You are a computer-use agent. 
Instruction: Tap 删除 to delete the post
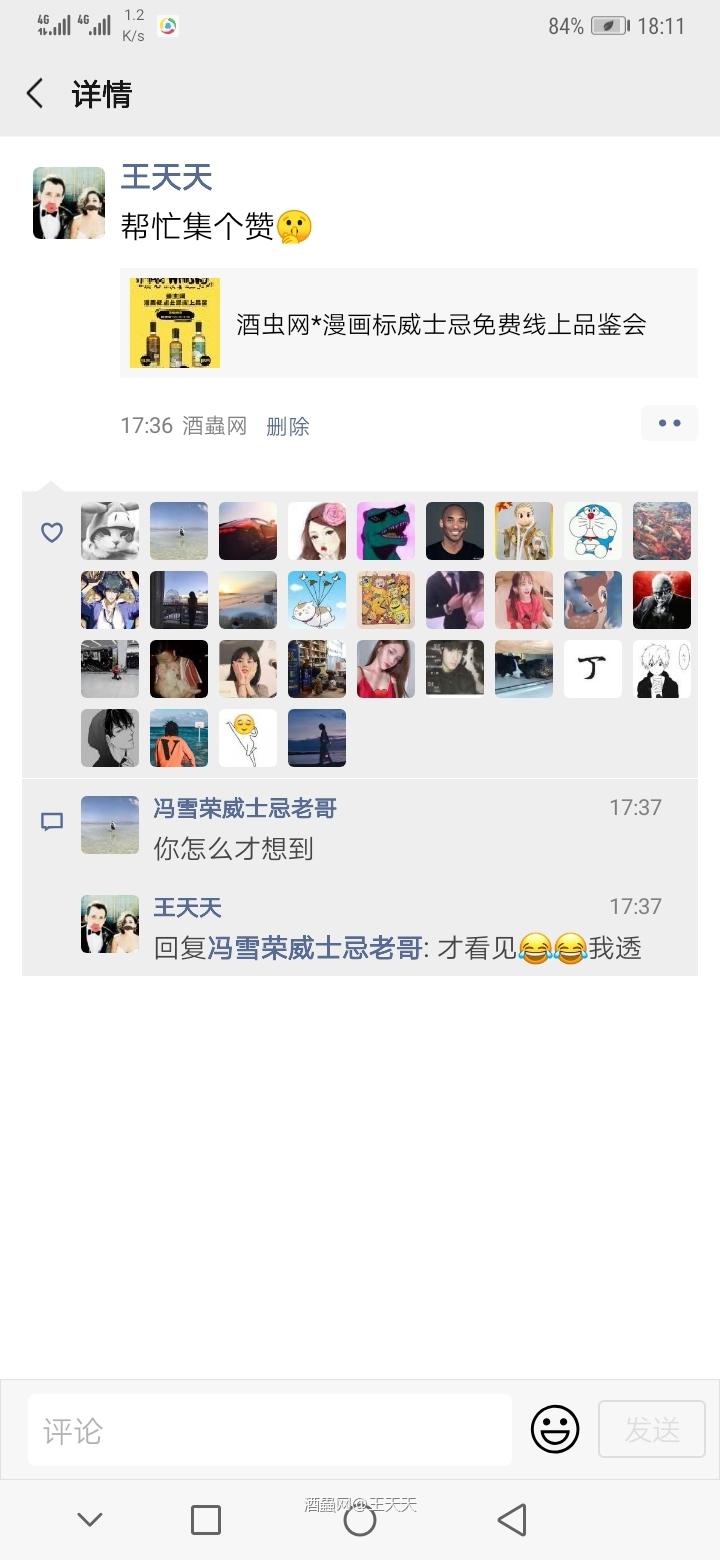288,426
